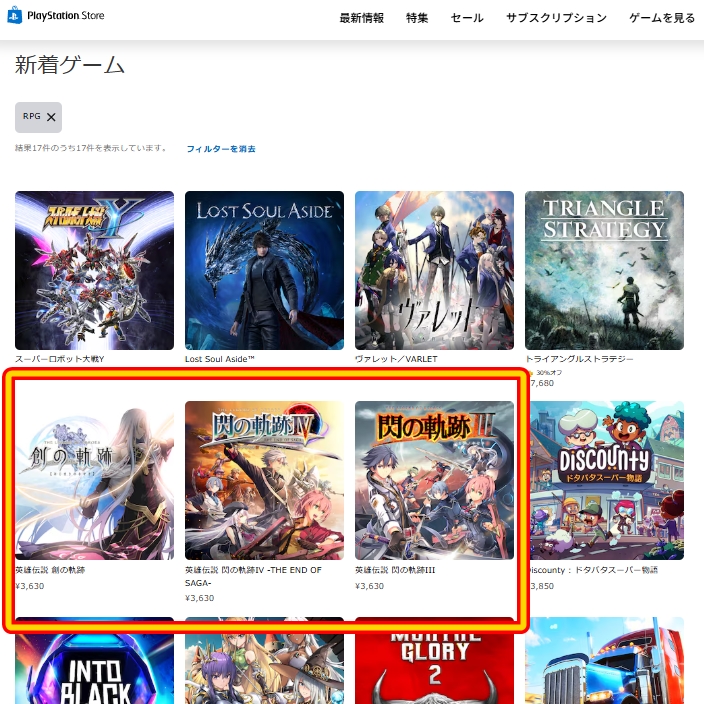The height and width of the screenshot is (704, 704).
Task: Remove the RPG filter chip
Action: (x=52, y=117)
